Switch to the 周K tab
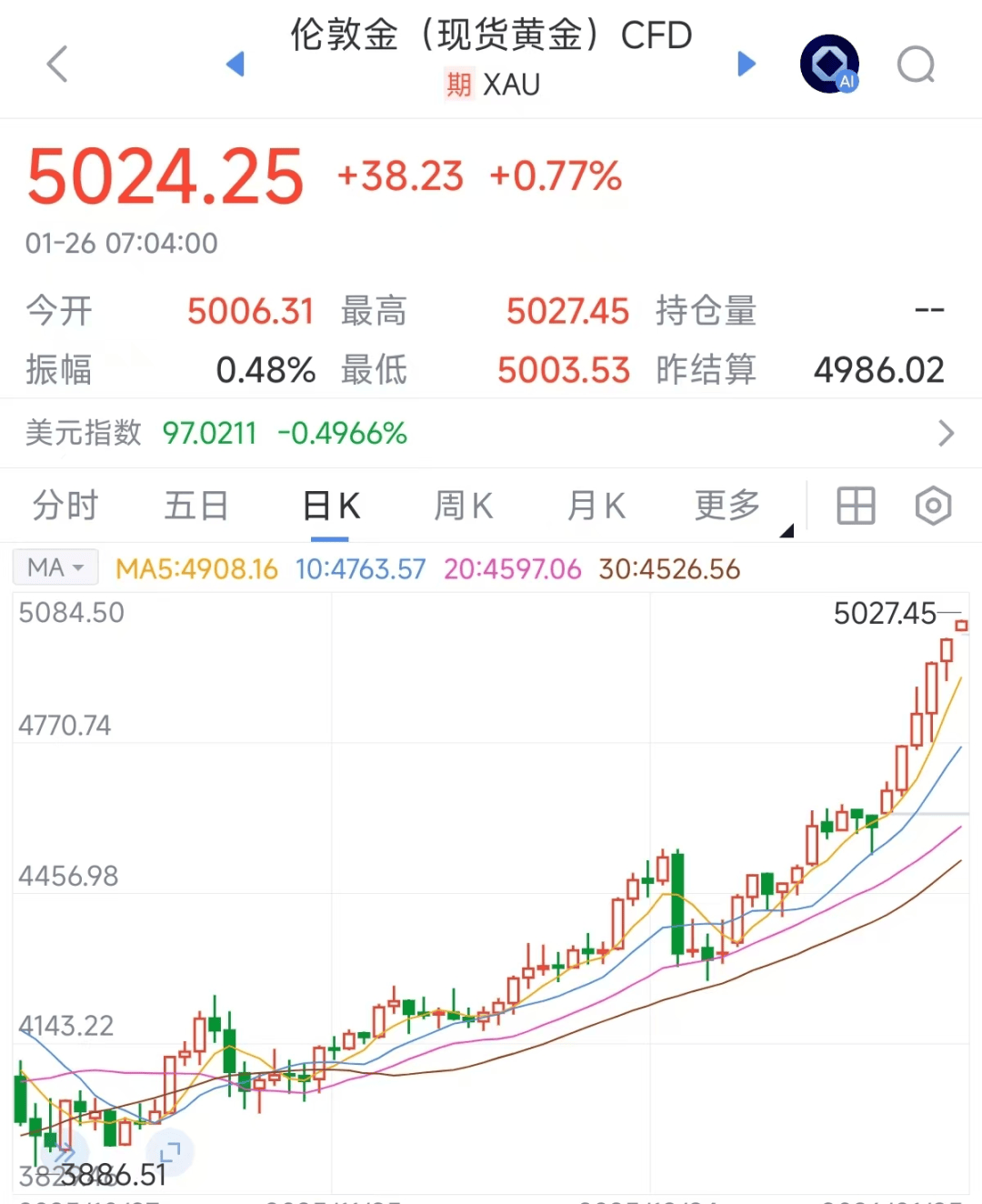This screenshot has width=982, height=1204. tap(464, 506)
